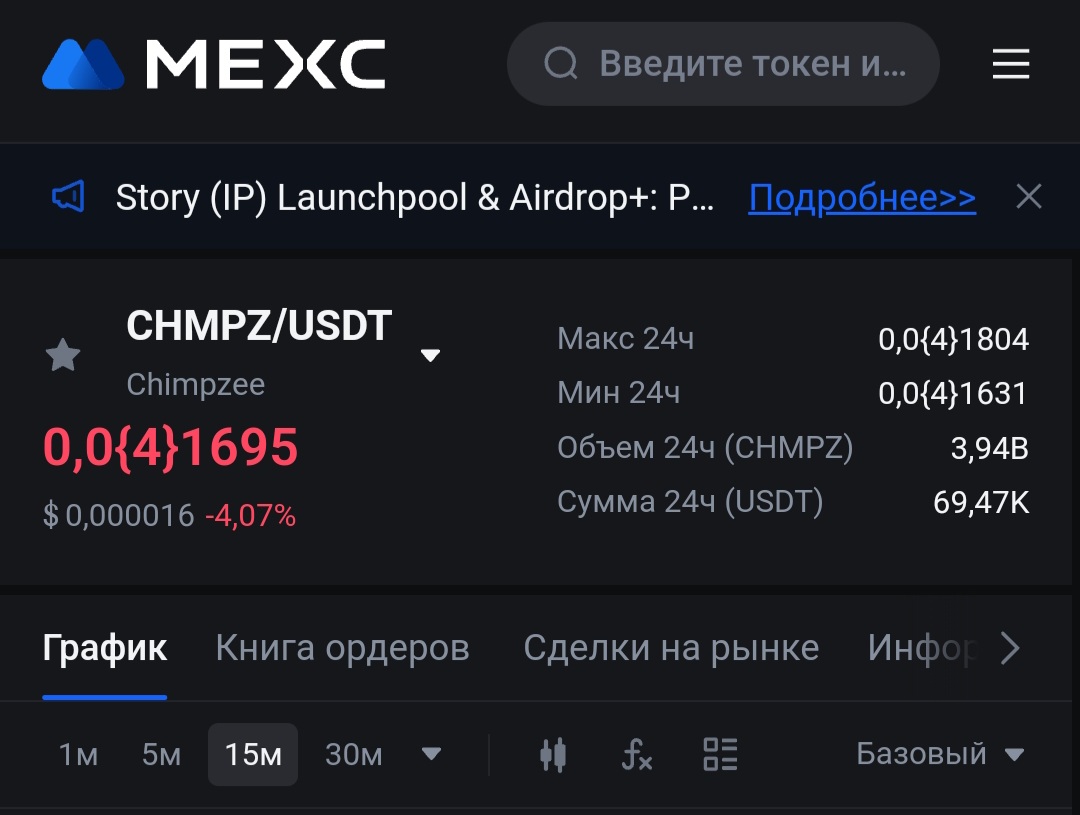This screenshot has height=815, width=1080.
Task: Dismiss the Story Launchpool banner
Action: [x=1028, y=197]
